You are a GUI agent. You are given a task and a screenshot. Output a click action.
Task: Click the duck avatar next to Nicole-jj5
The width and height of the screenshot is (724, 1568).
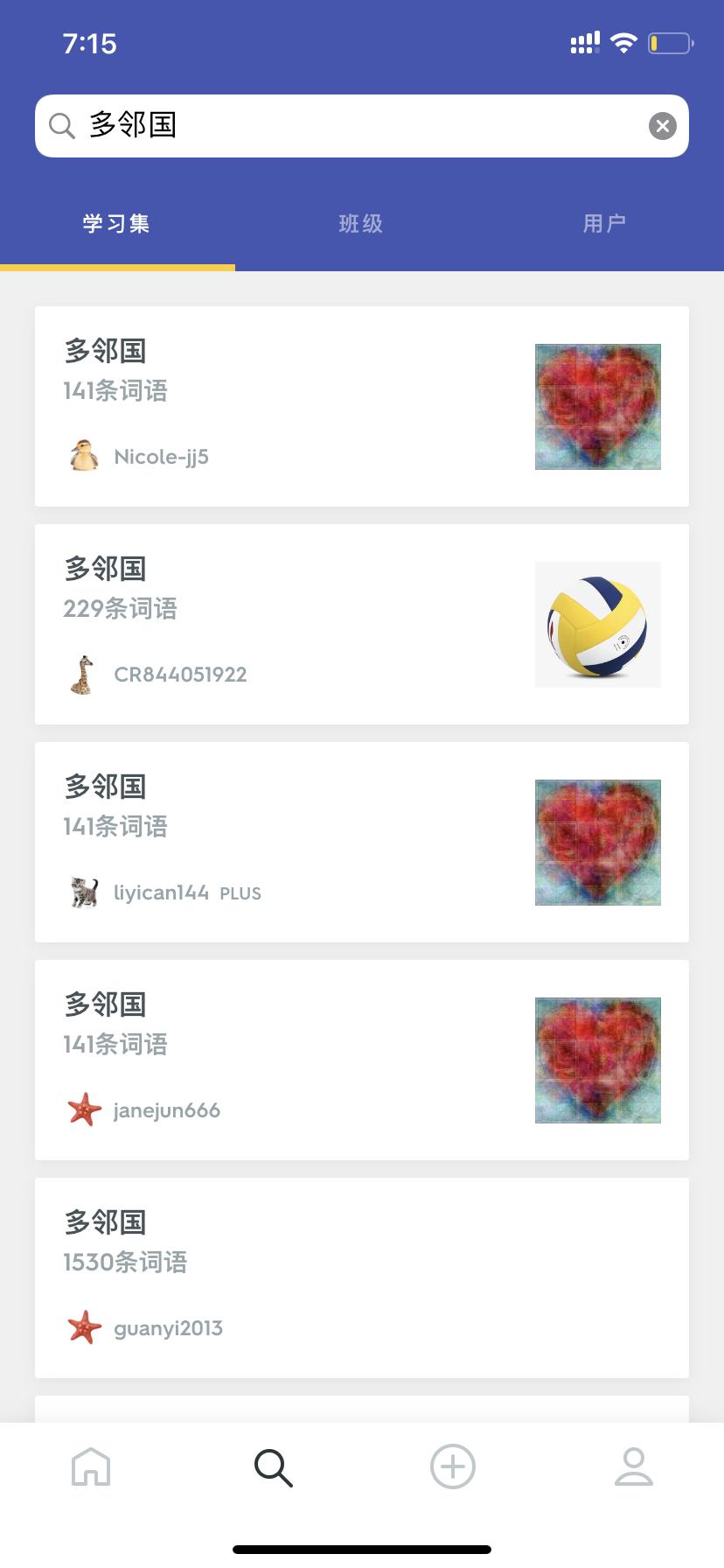83,456
